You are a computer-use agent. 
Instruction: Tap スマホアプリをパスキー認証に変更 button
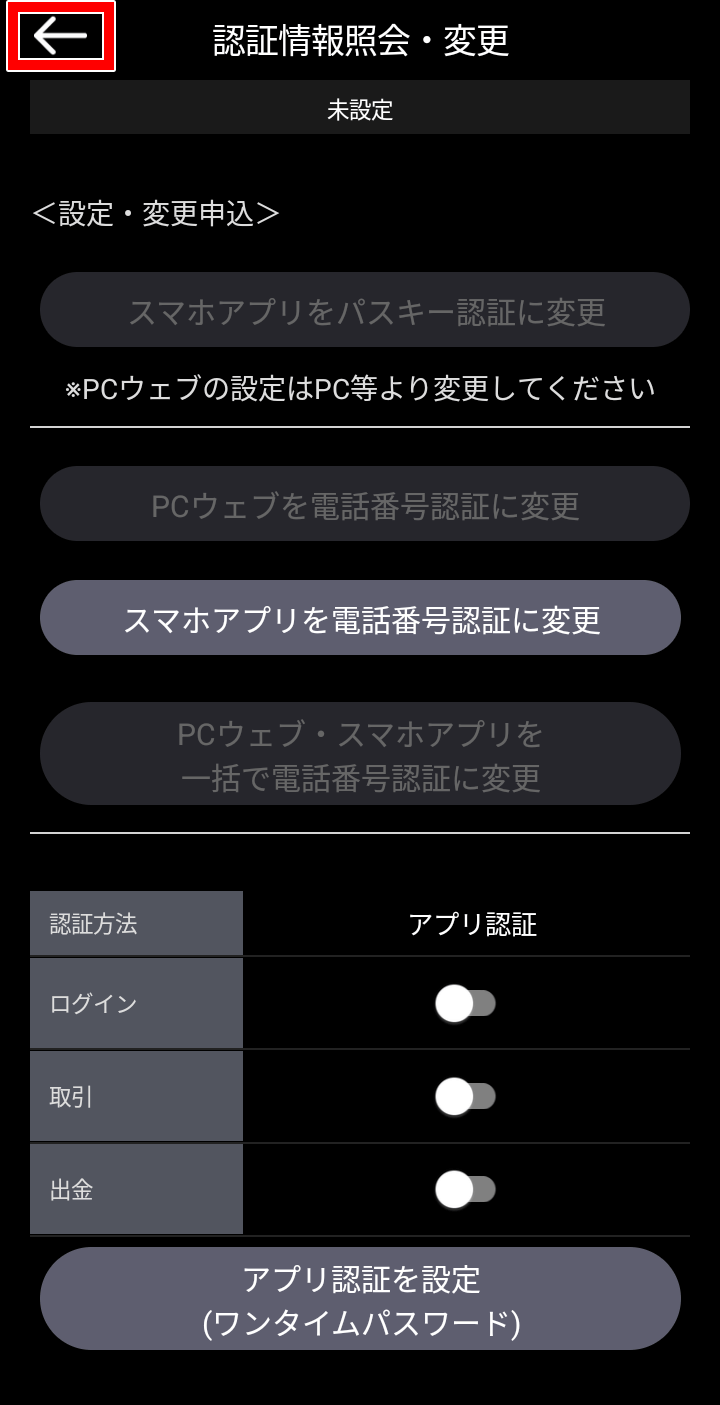[365, 310]
